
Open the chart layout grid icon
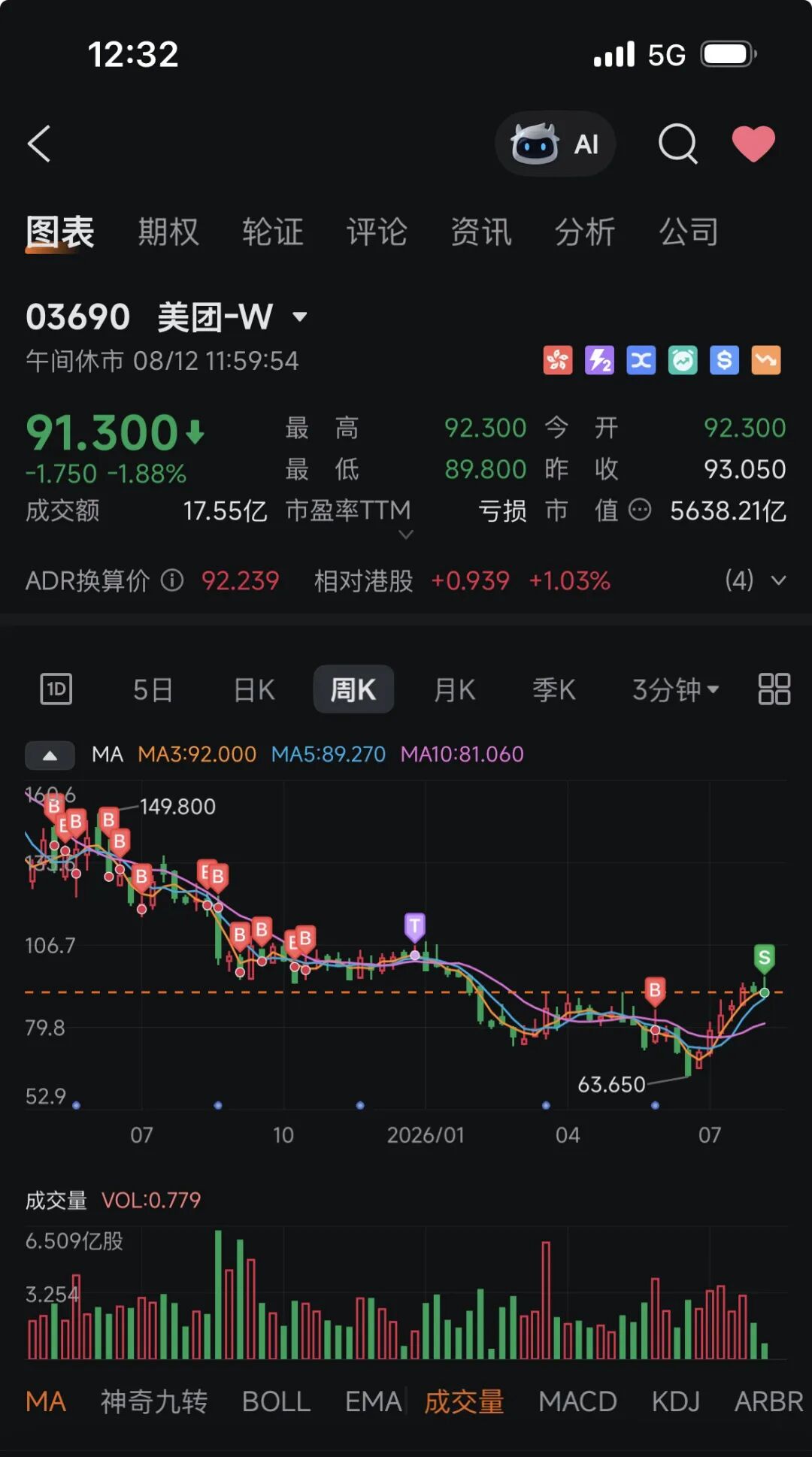[x=774, y=689]
